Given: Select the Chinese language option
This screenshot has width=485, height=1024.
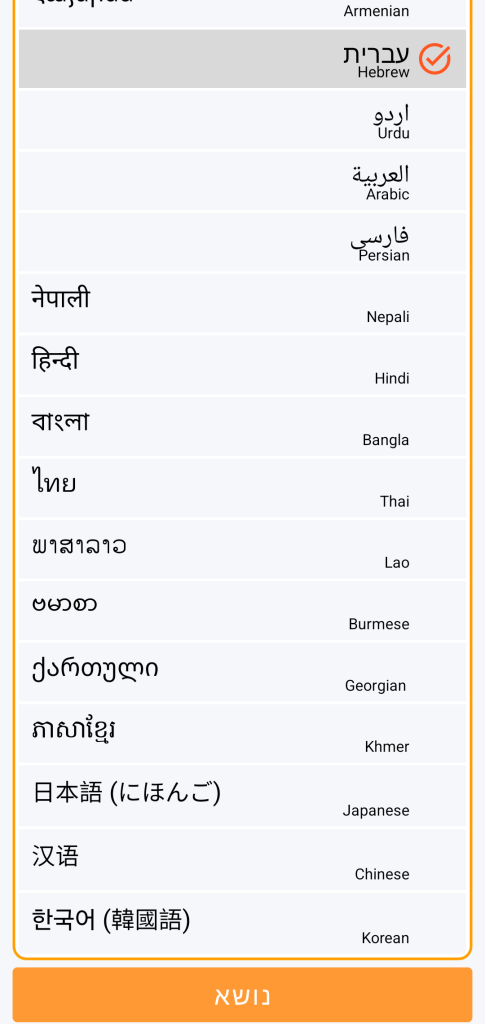Looking at the screenshot, I should (242, 859).
